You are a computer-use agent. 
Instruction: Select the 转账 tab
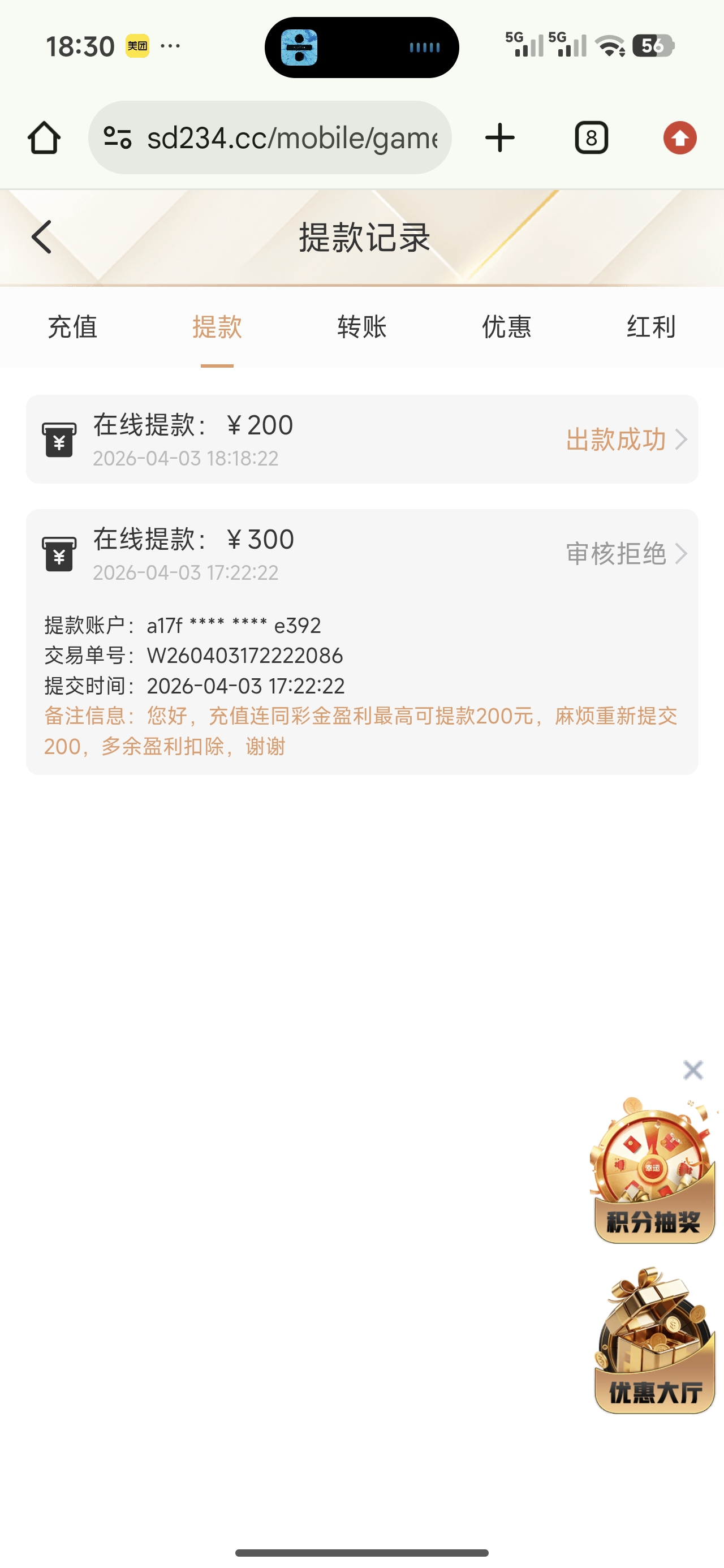click(x=361, y=327)
